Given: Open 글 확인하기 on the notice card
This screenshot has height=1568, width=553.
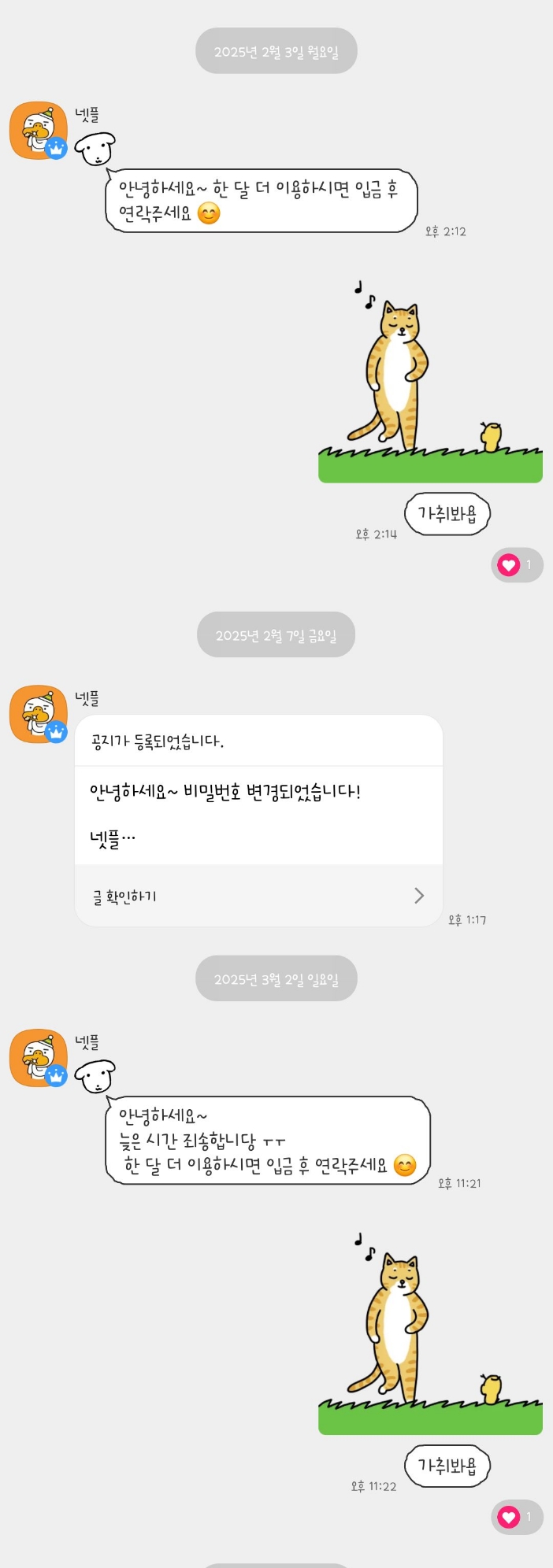Looking at the screenshot, I should point(258,896).
